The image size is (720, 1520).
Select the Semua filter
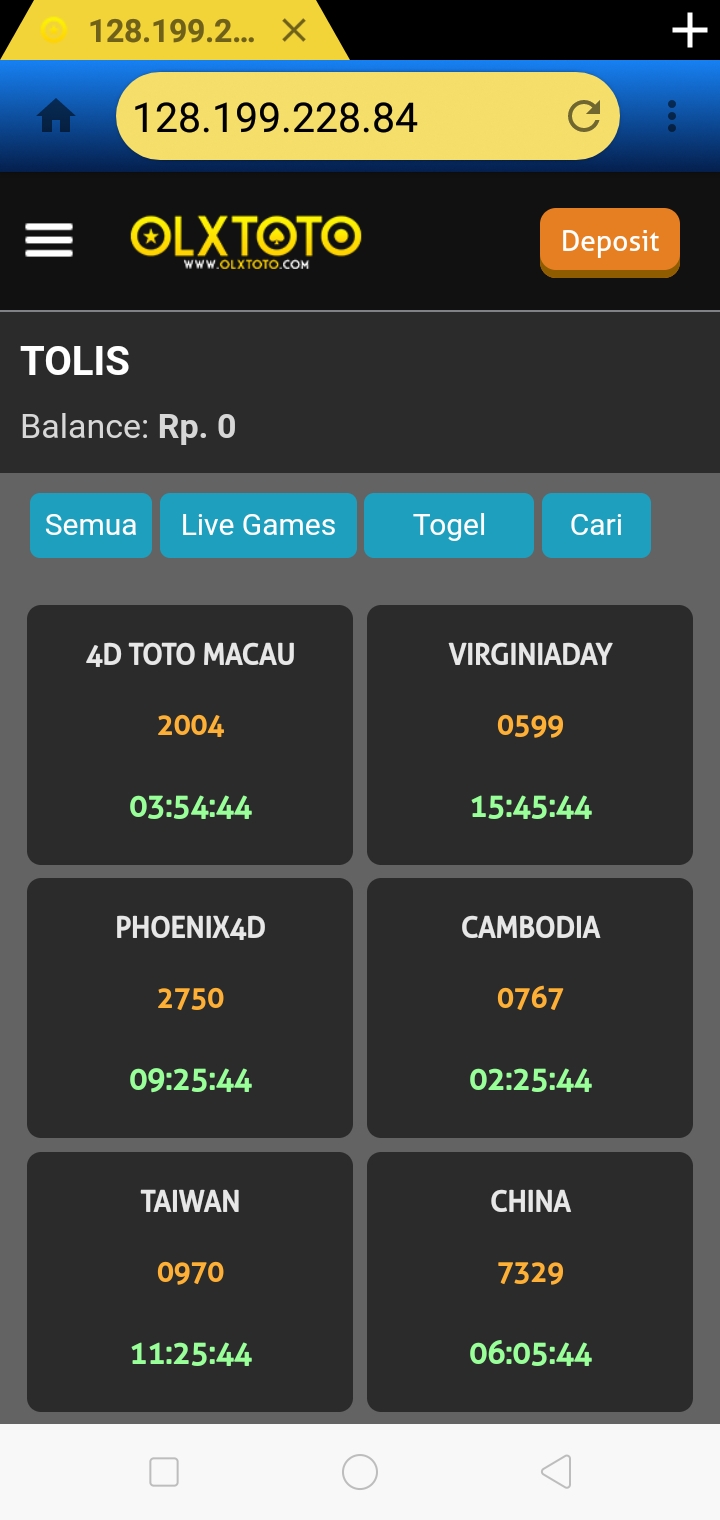pos(91,525)
